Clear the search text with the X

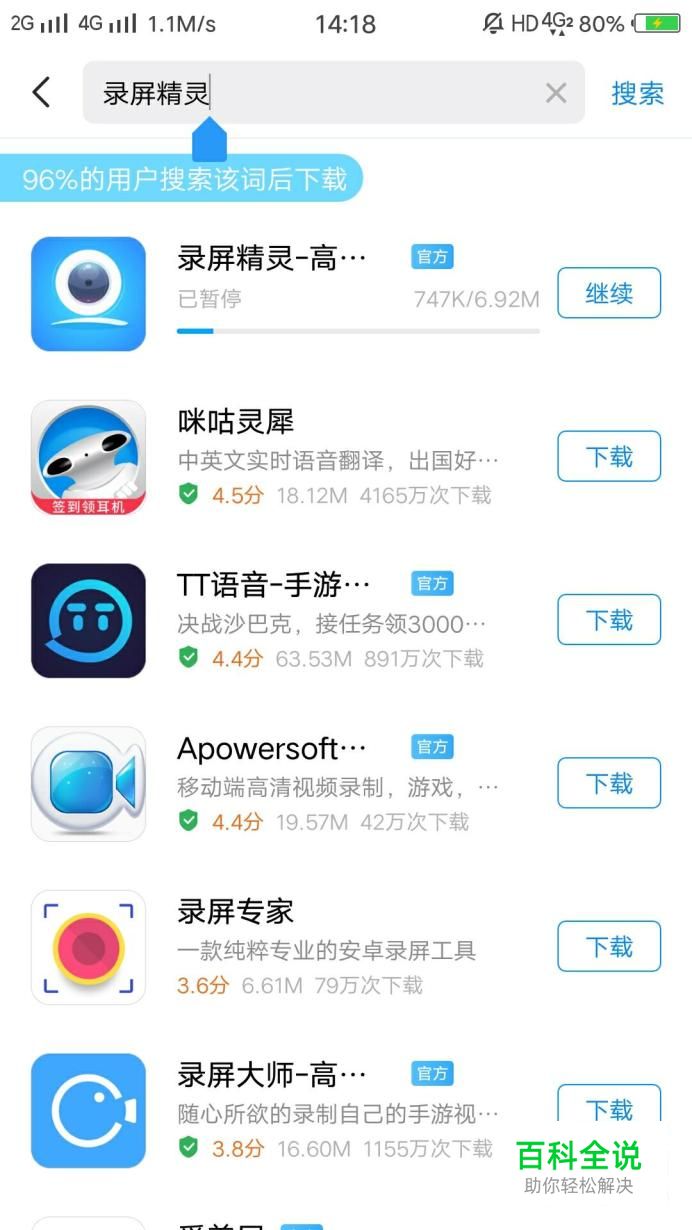tap(556, 93)
